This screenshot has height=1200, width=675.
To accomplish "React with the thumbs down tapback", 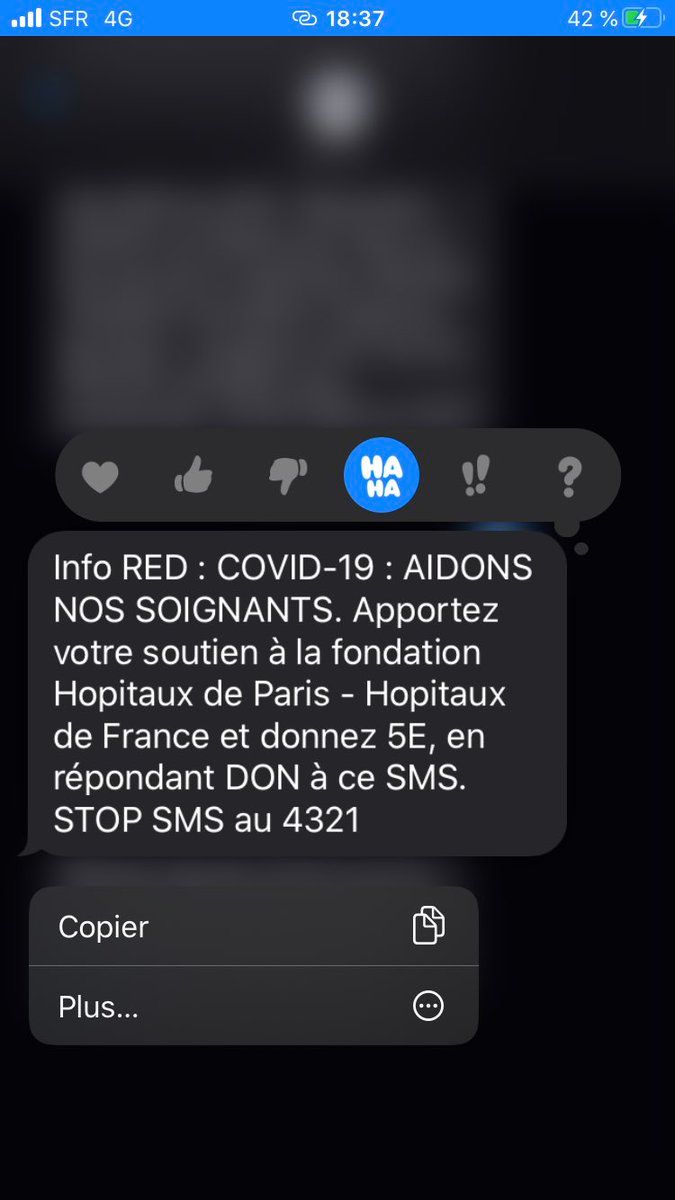I will 288,477.
